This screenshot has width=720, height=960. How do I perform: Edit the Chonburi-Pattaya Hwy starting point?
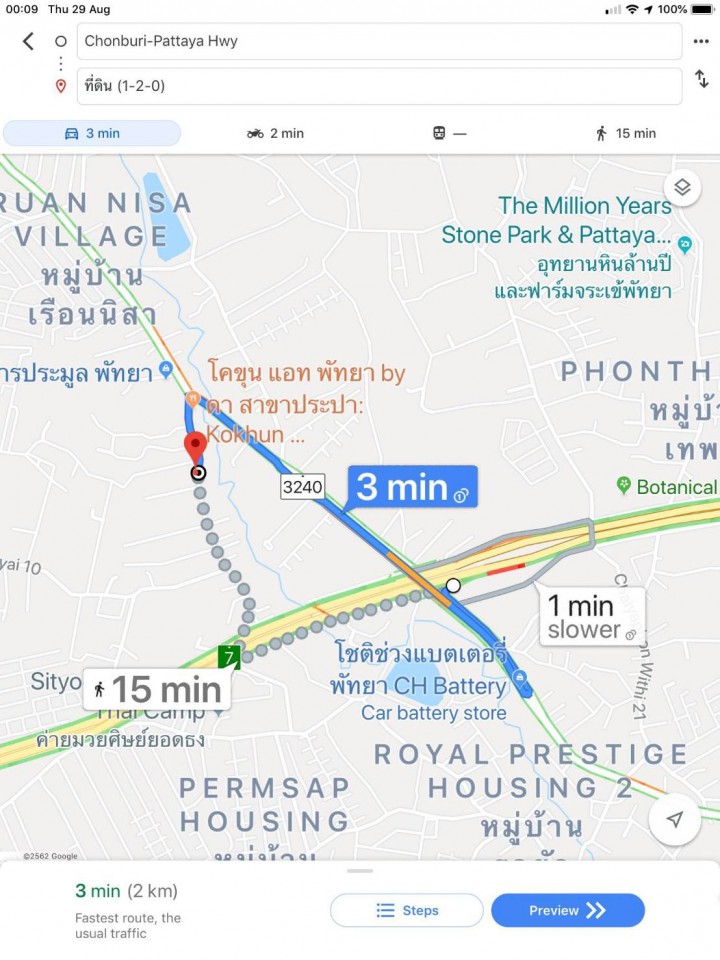380,41
